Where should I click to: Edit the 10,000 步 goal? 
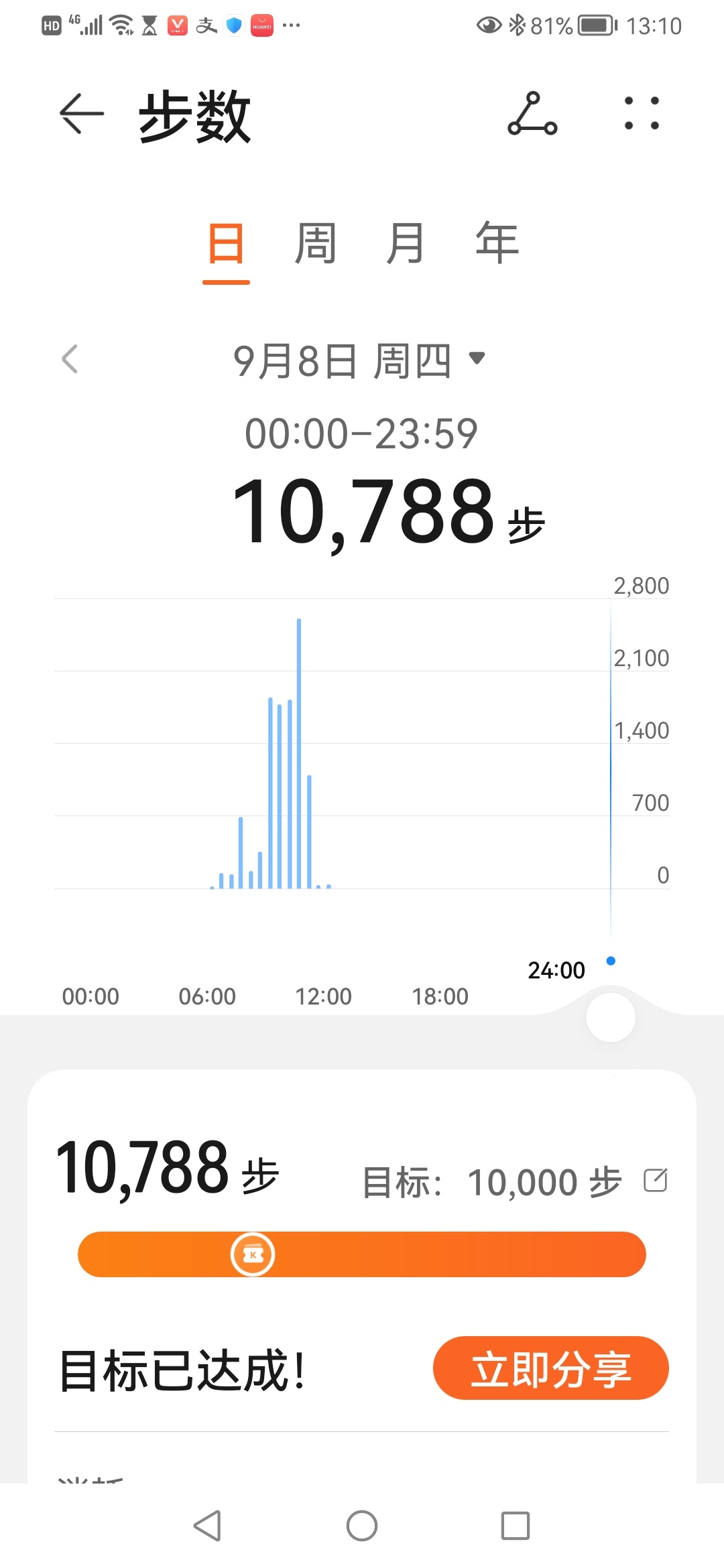(x=656, y=1181)
